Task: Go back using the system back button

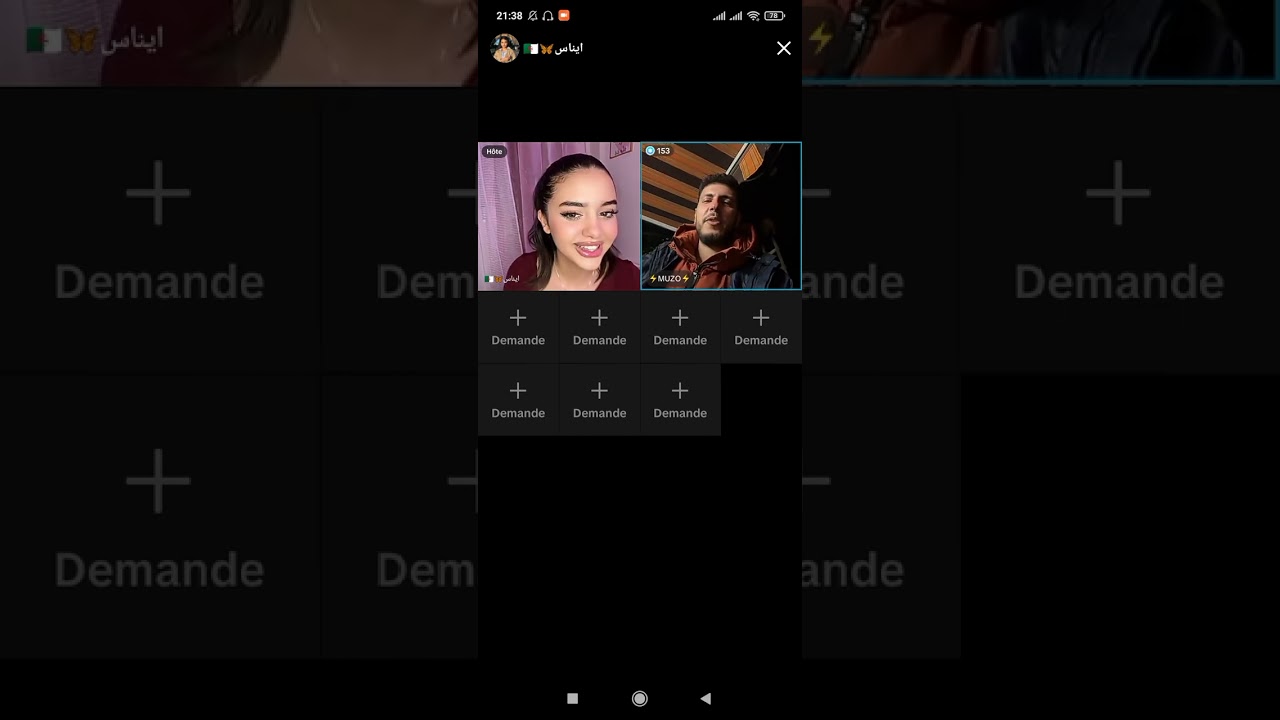Action: point(705,699)
